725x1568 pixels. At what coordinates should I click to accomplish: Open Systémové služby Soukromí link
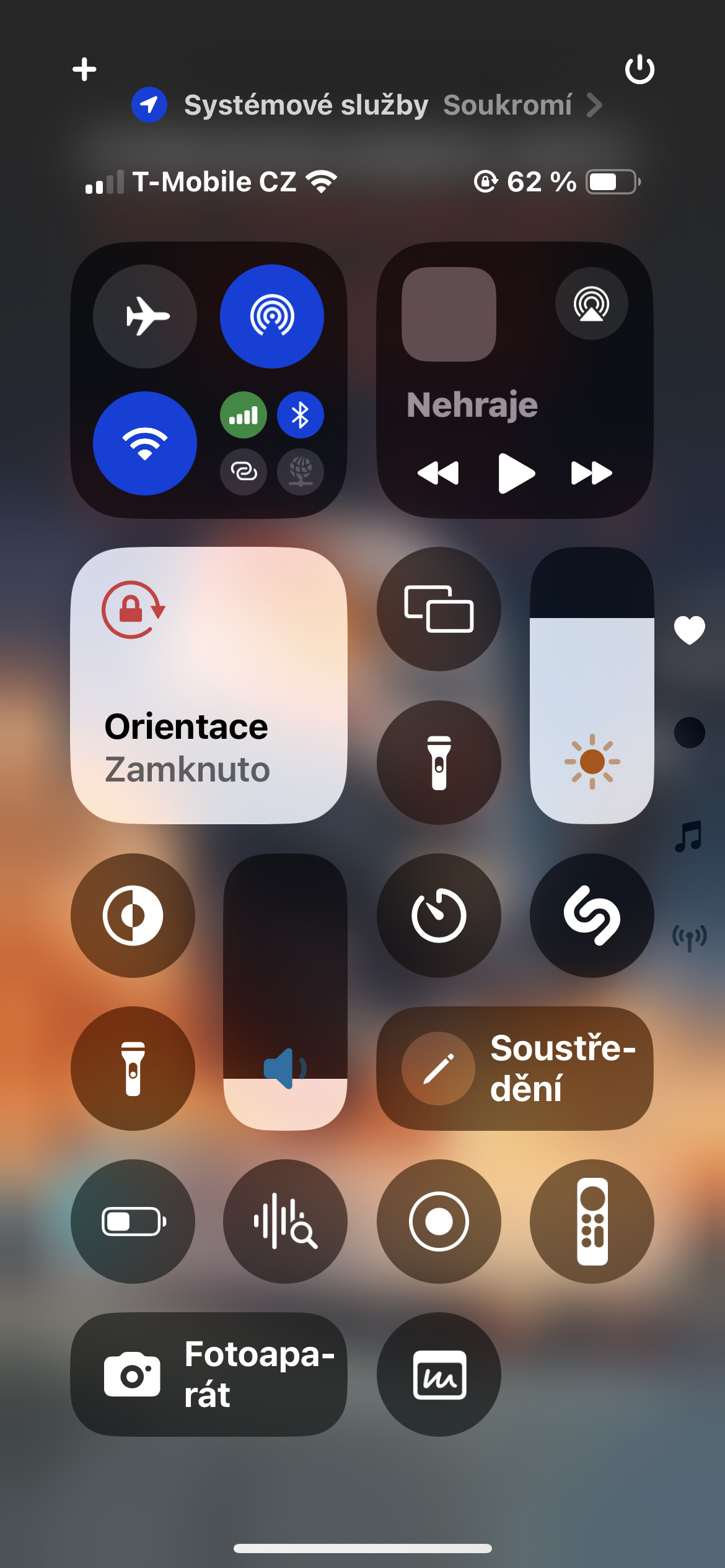[367, 105]
